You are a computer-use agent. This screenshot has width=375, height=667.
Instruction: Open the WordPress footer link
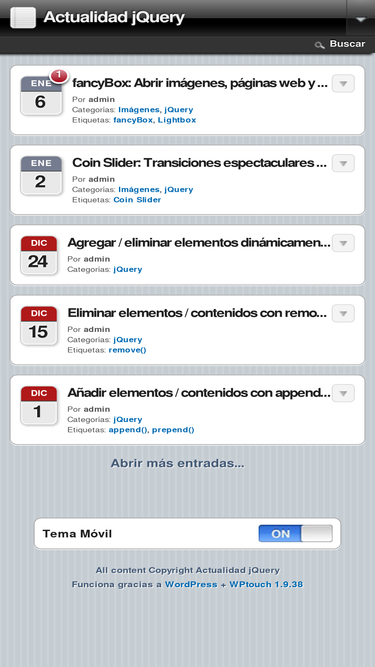pos(191,584)
